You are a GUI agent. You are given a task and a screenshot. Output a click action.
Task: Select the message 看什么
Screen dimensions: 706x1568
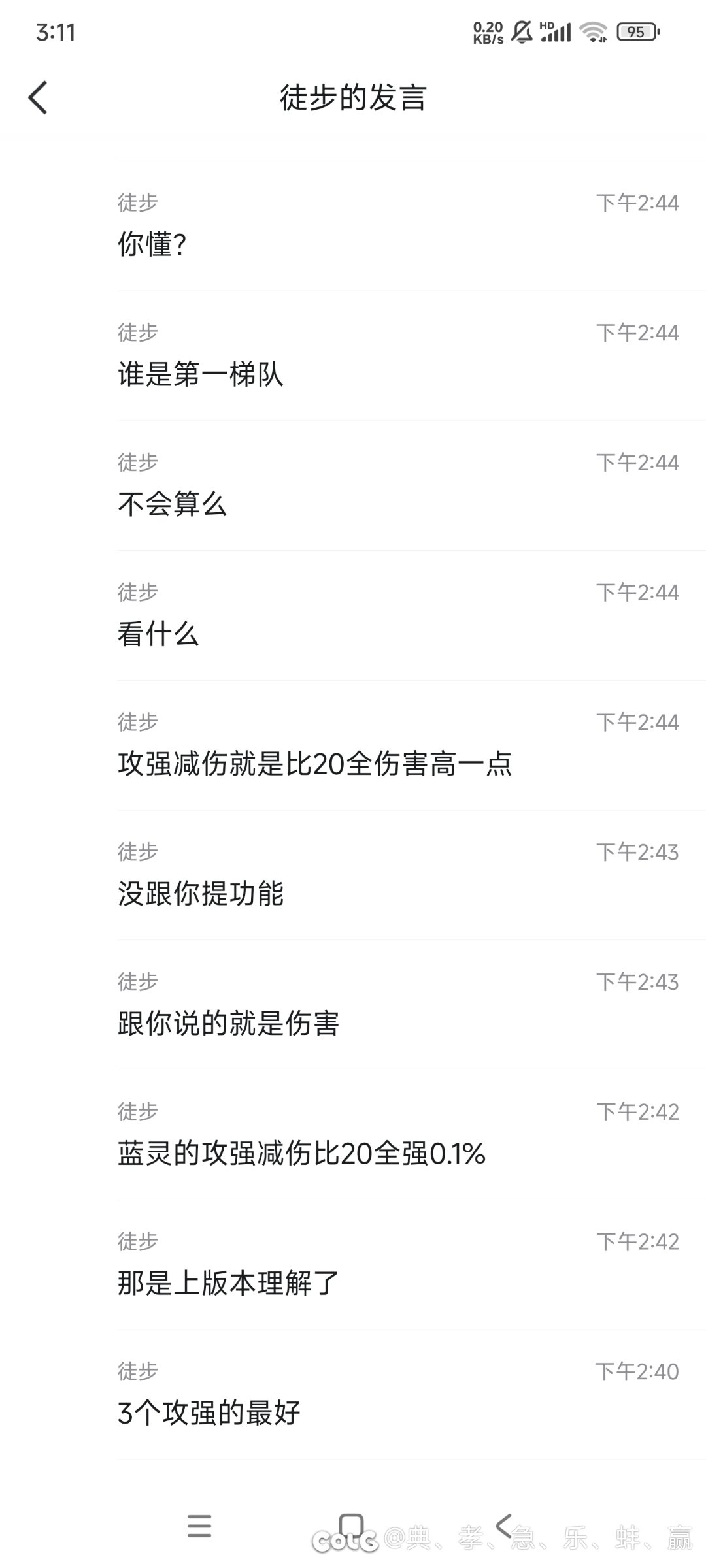[158, 634]
